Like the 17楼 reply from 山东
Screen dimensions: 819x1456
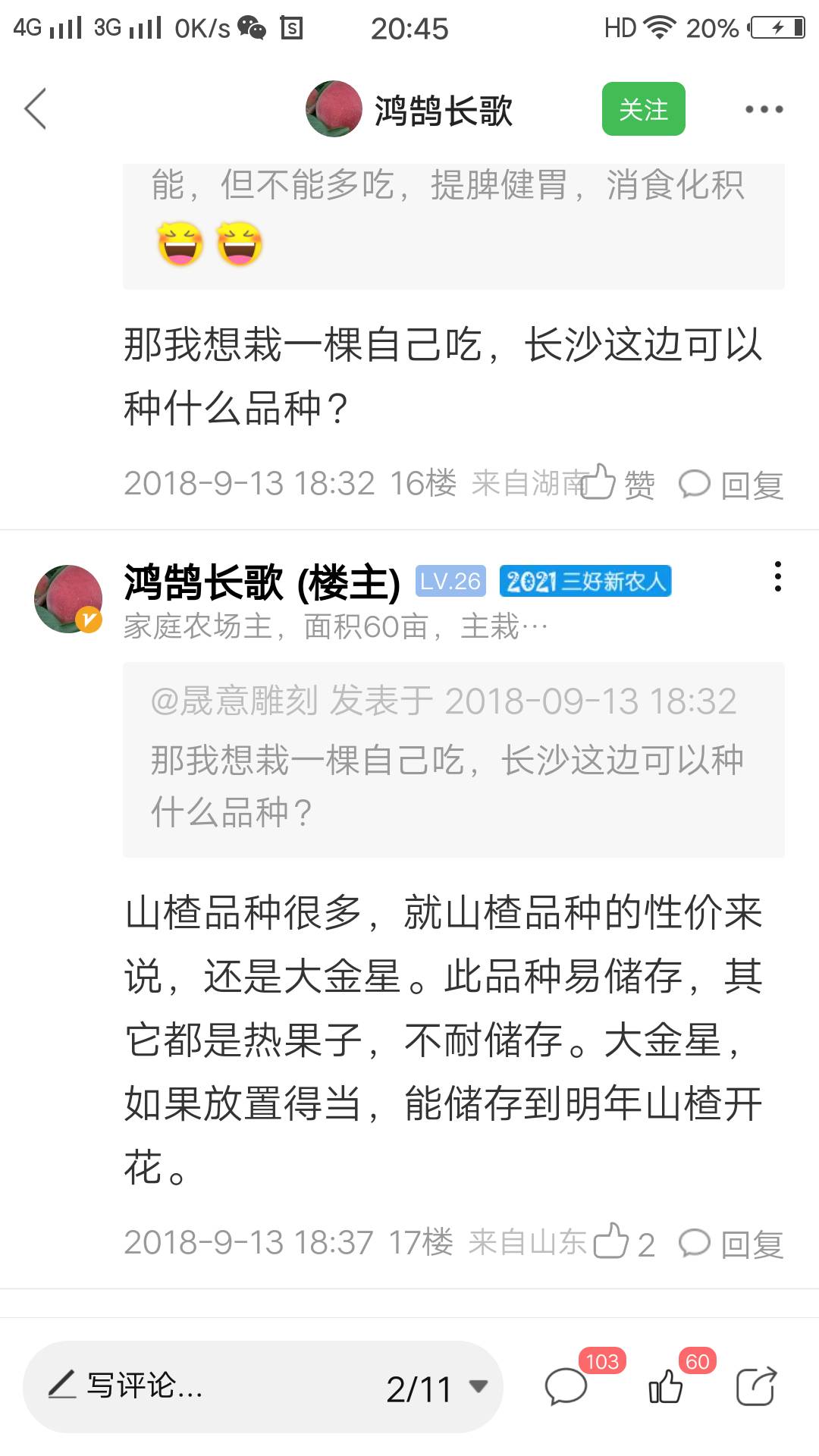[624, 1242]
